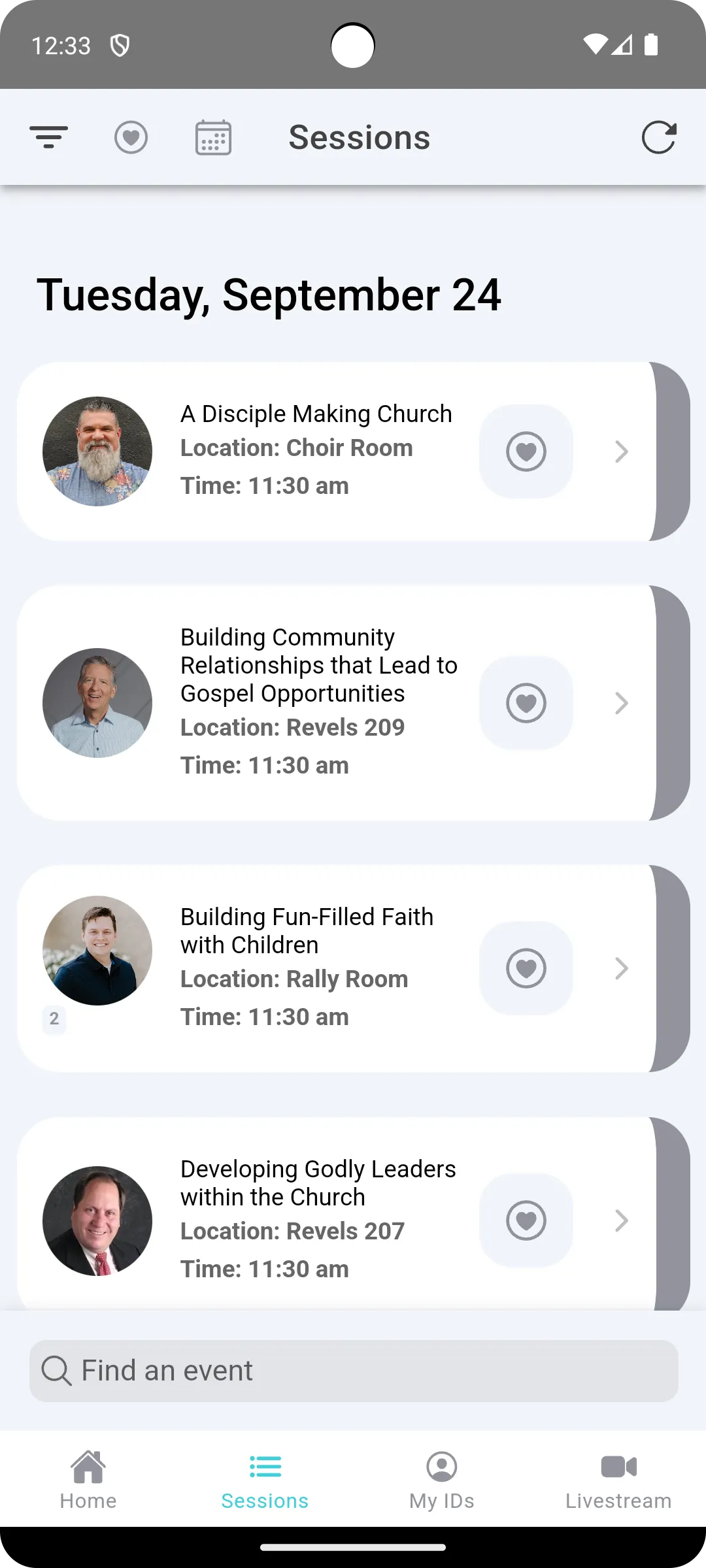
Task: Open A Disciple Making Church session card
Action: coord(337,451)
